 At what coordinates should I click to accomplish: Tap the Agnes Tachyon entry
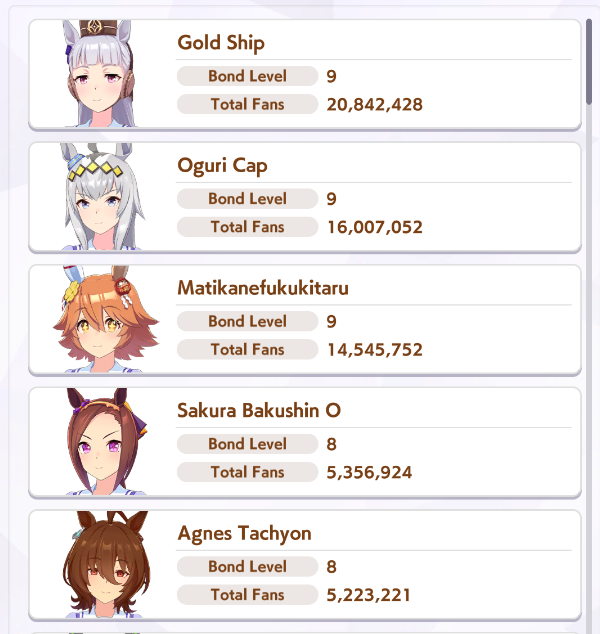pos(304,565)
